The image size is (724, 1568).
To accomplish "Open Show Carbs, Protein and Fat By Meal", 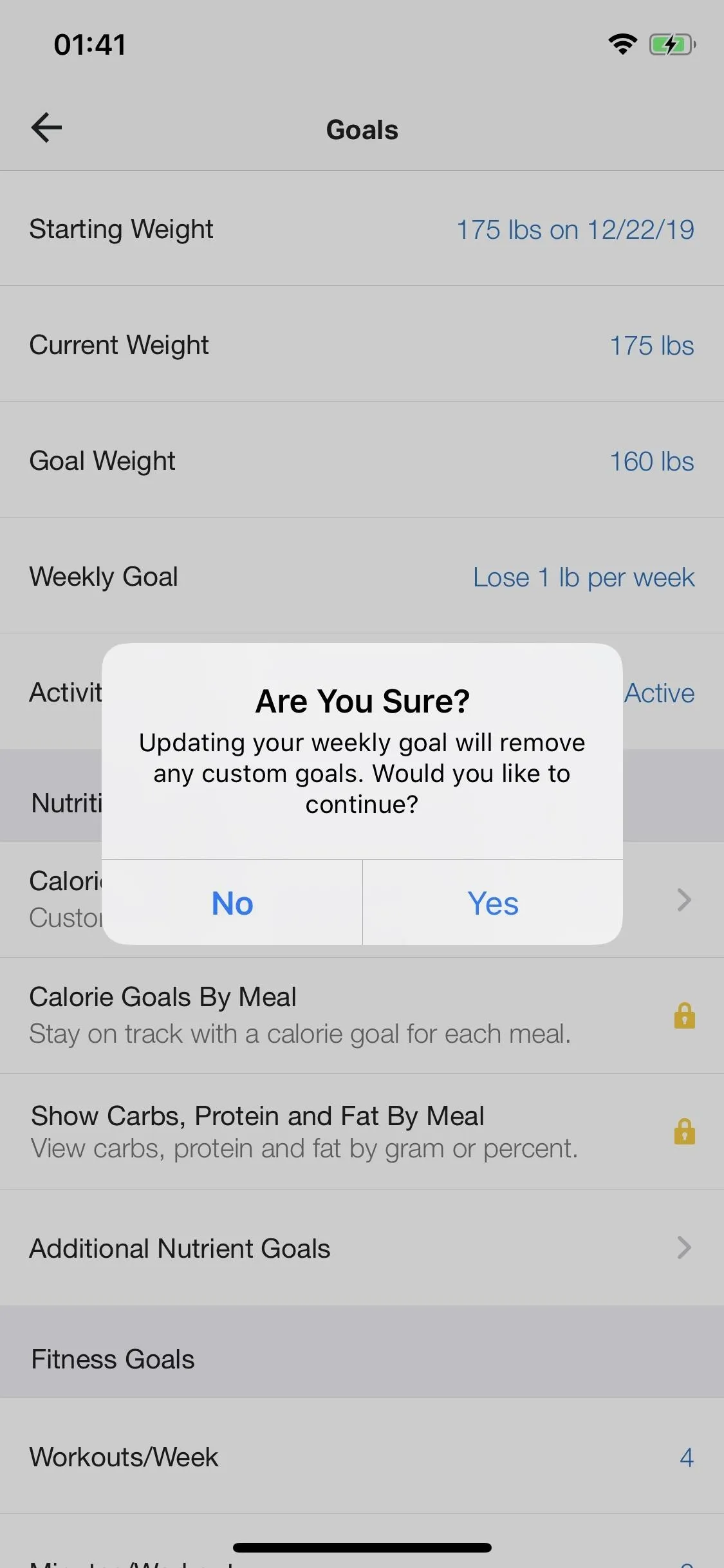I will 362,1132.
